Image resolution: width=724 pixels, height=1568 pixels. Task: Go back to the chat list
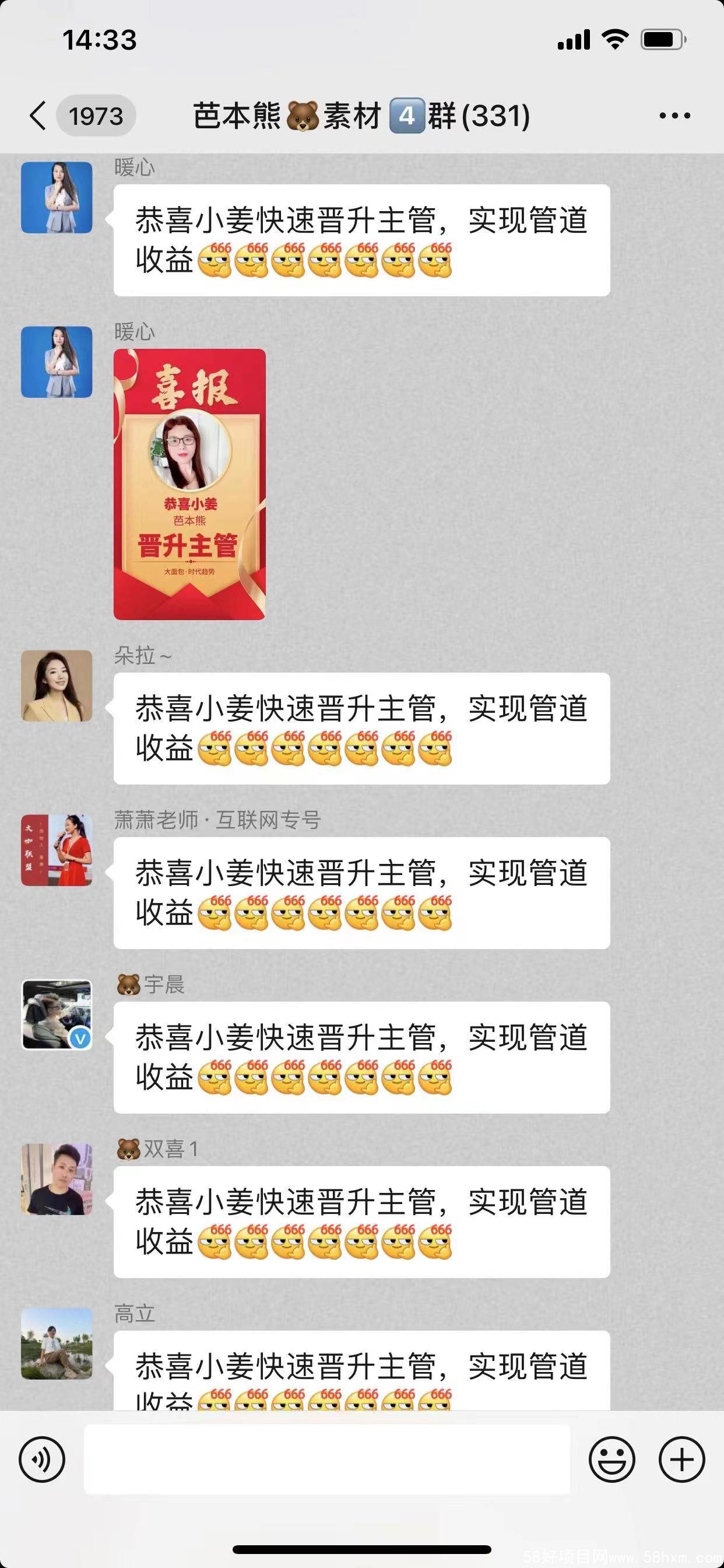pyautogui.click(x=38, y=116)
